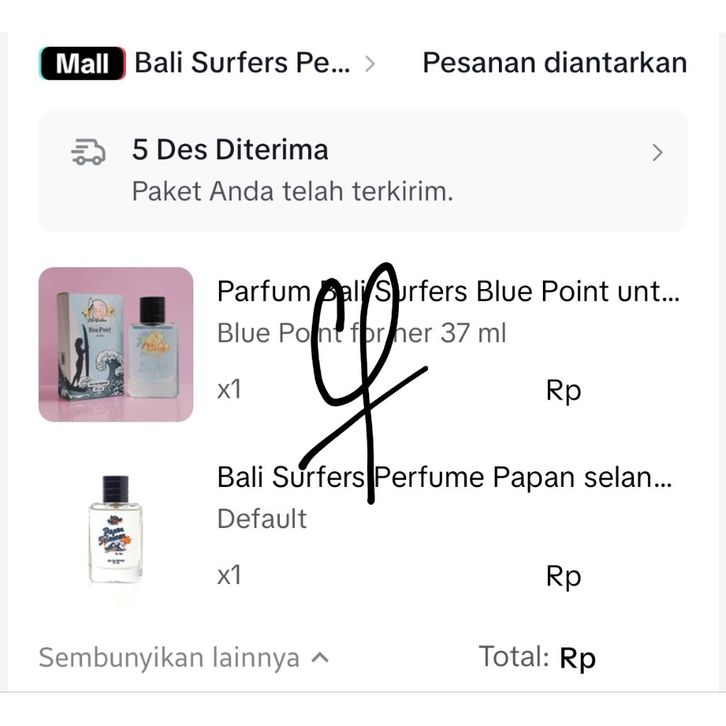Image resolution: width=726 pixels, height=726 pixels.
Task: Collapse the list with Sembunyikan lainnya
Action: pyautogui.click(x=183, y=657)
